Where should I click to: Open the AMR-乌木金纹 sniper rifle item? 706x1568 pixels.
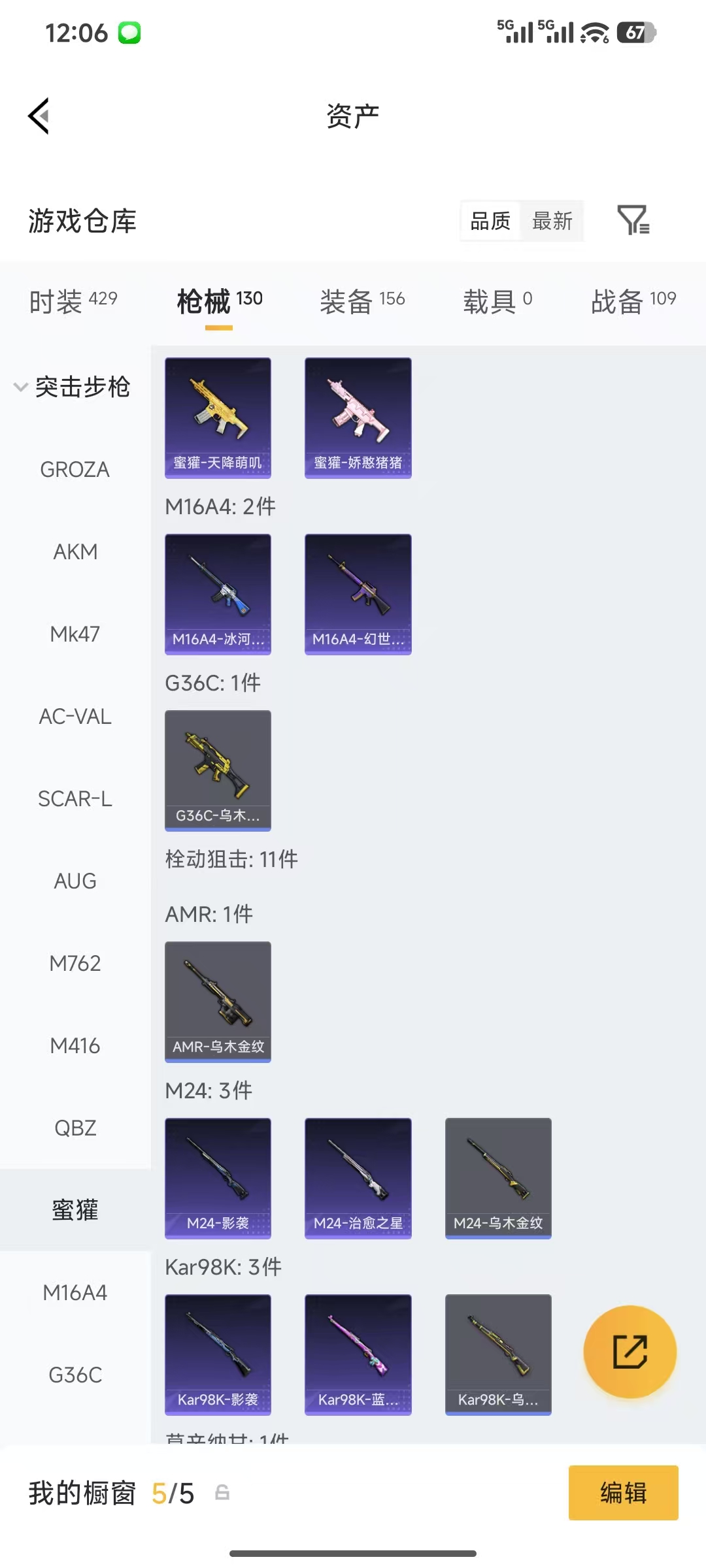(218, 1003)
